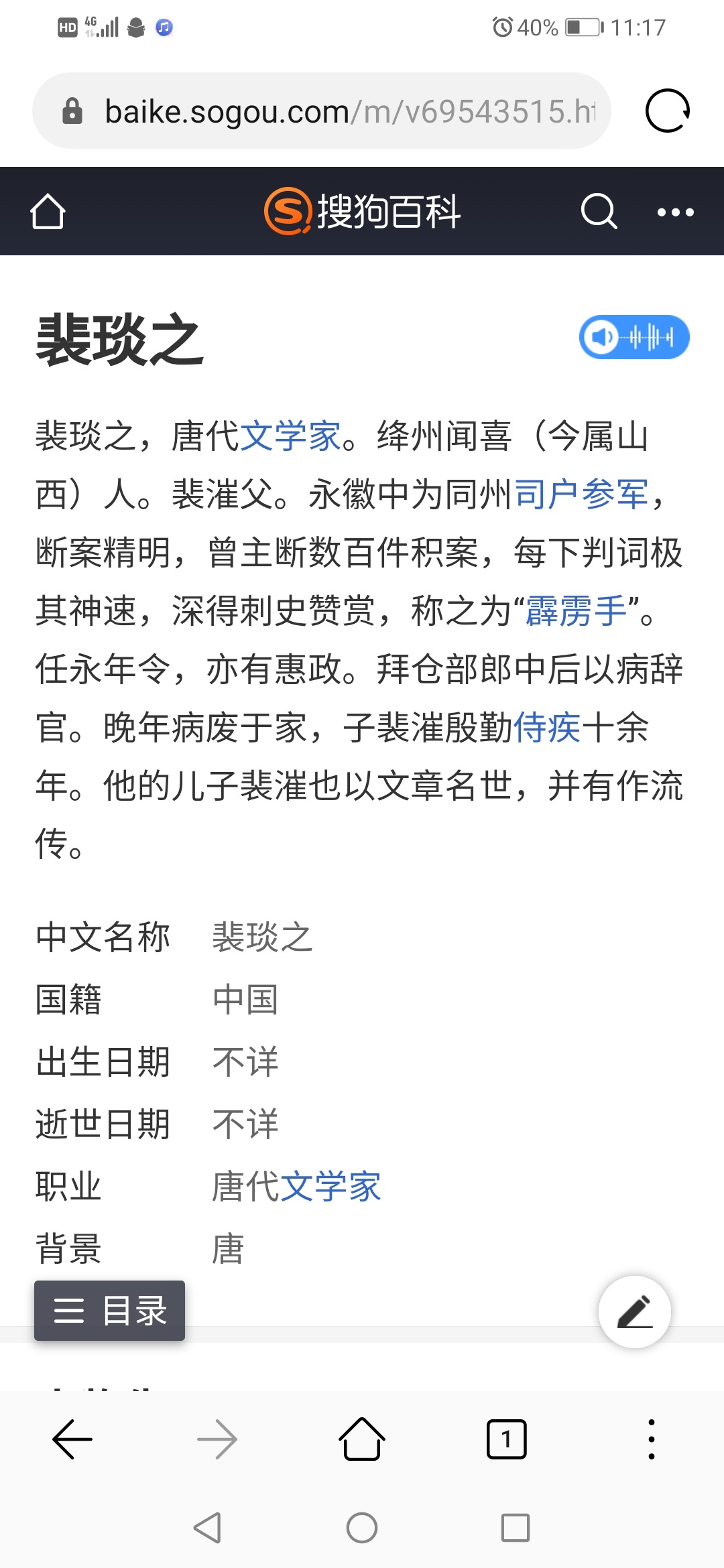Viewport: 724px width, 1568px height.
Task: Reload the current page
Action: point(667,111)
